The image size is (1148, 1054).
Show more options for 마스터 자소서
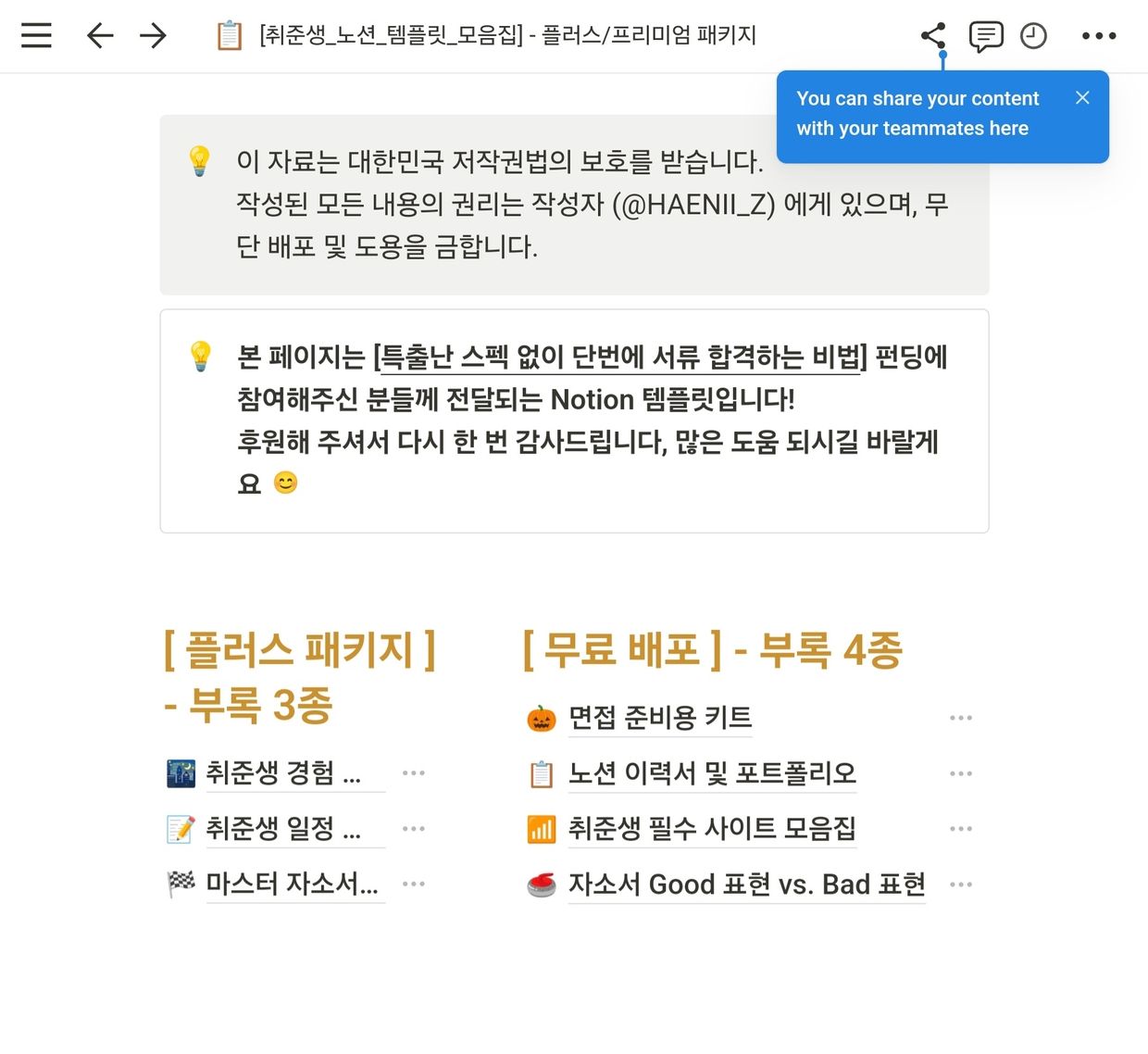click(414, 884)
